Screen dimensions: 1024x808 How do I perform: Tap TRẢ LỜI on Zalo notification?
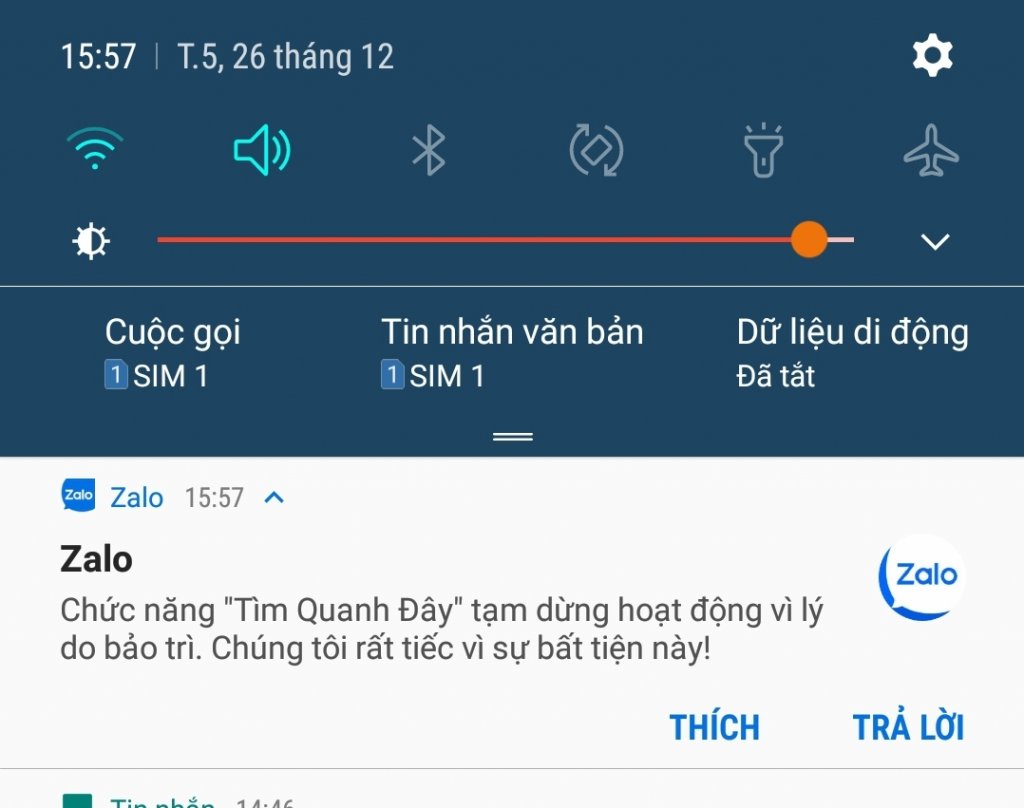(908, 727)
